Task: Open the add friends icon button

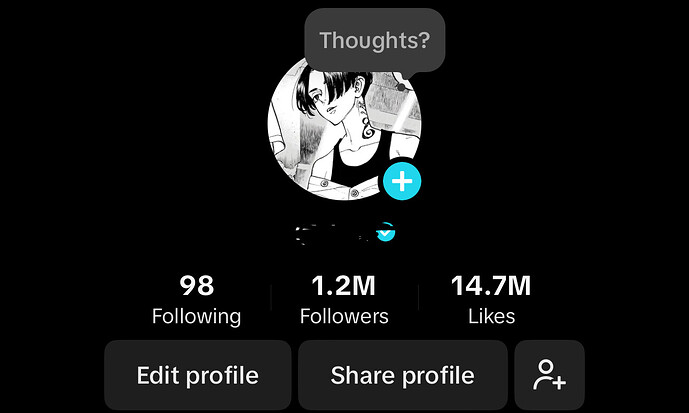Action: pyautogui.click(x=549, y=376)
